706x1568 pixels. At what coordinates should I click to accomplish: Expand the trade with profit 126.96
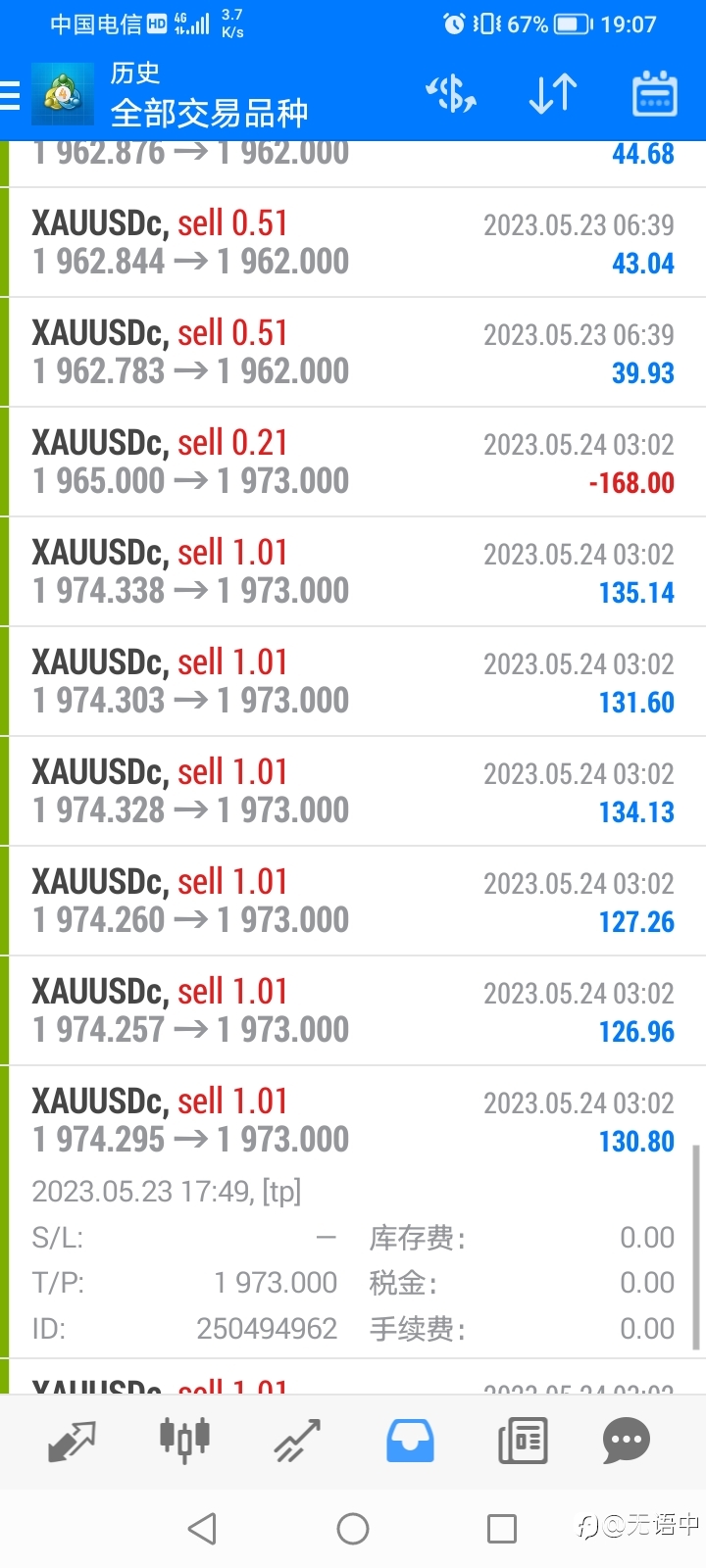tap(353, 1010)
